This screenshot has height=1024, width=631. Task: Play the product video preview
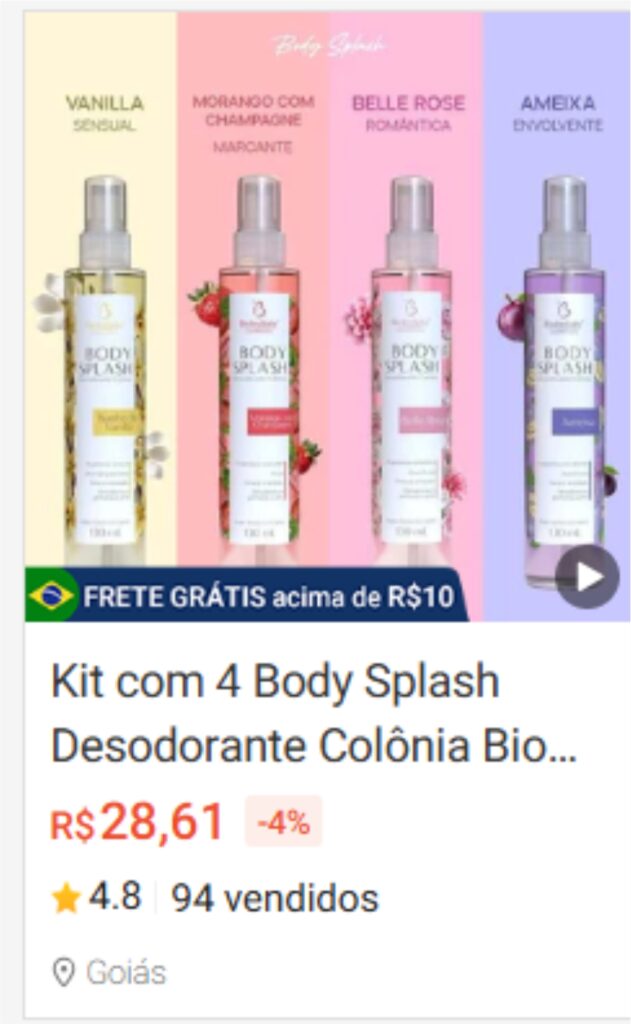587,577
